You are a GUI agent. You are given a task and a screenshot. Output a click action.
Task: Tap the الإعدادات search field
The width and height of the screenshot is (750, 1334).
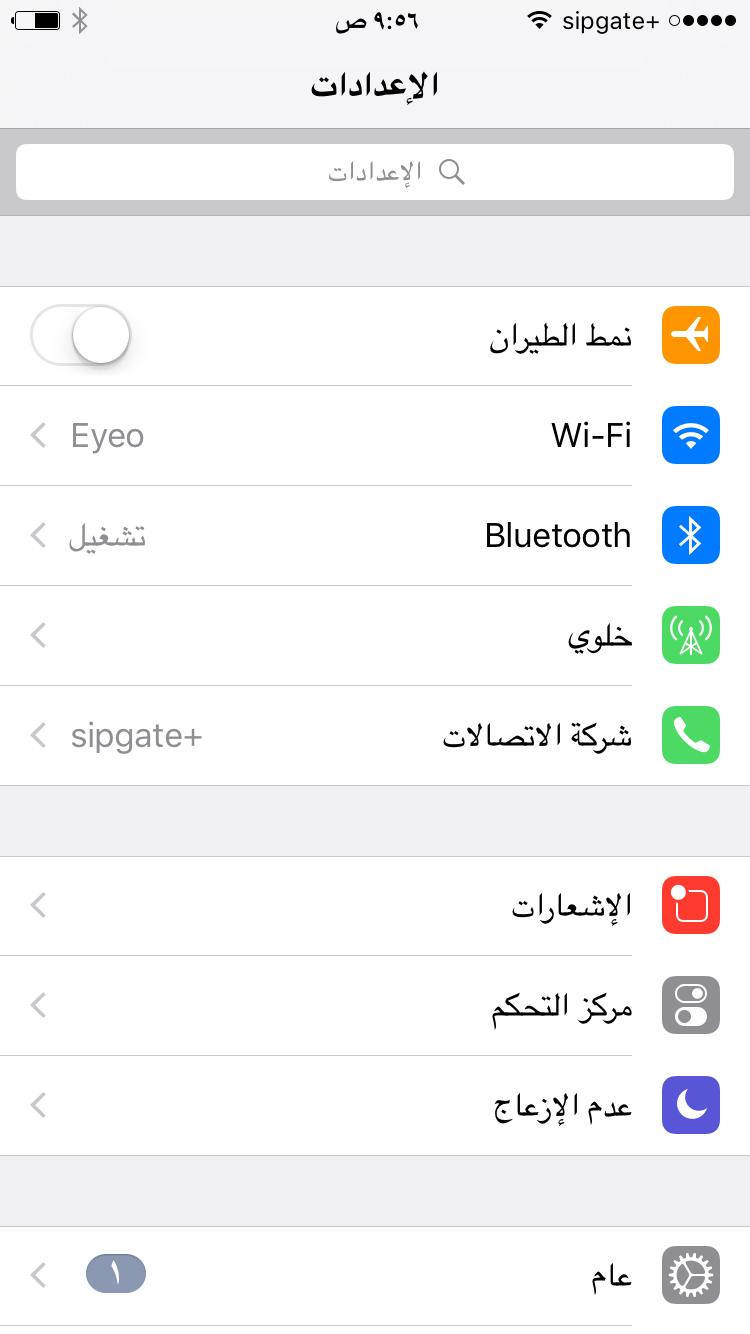pos(375,172)
